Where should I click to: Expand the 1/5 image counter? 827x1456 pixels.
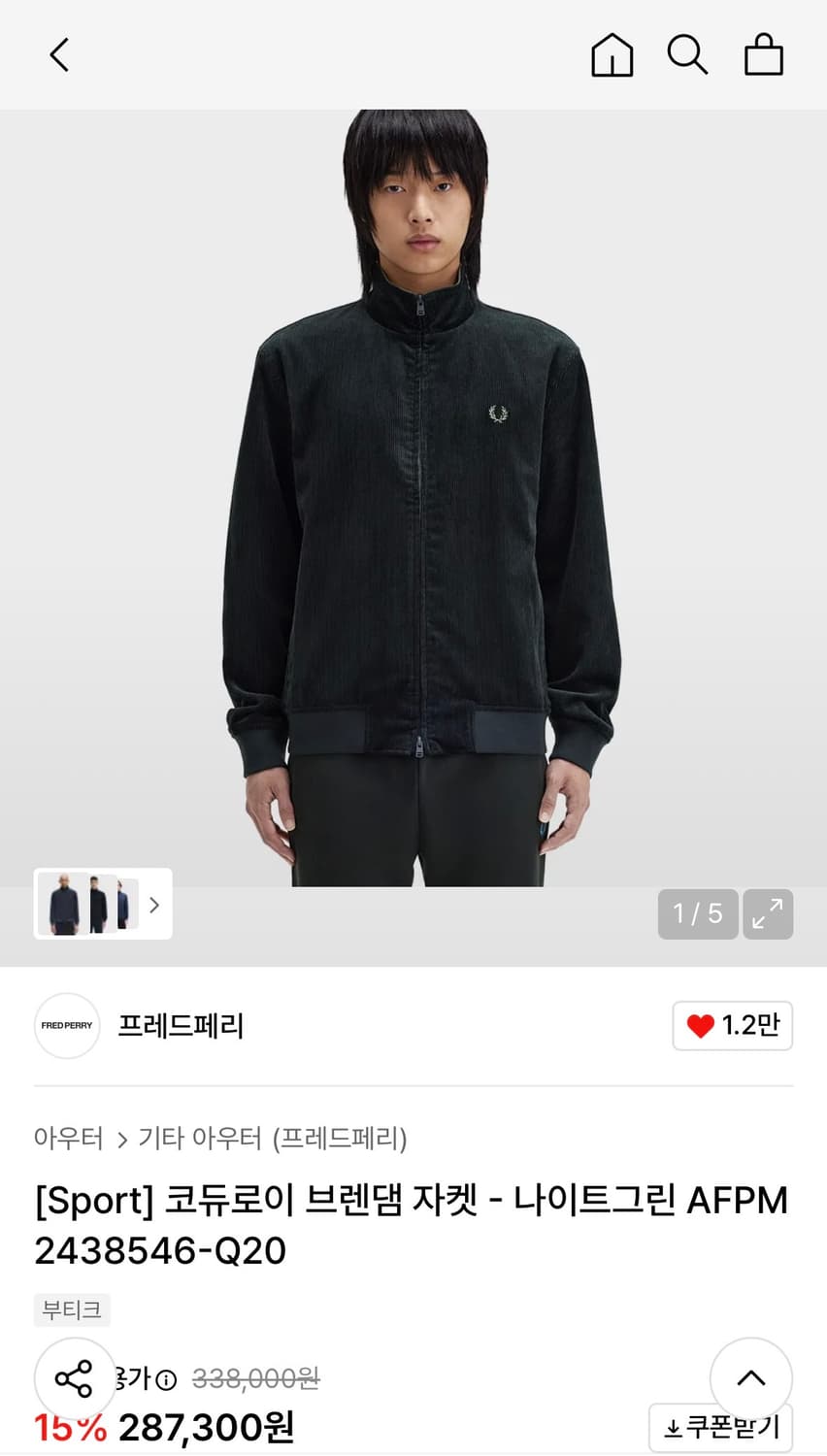tap(697, 913)
